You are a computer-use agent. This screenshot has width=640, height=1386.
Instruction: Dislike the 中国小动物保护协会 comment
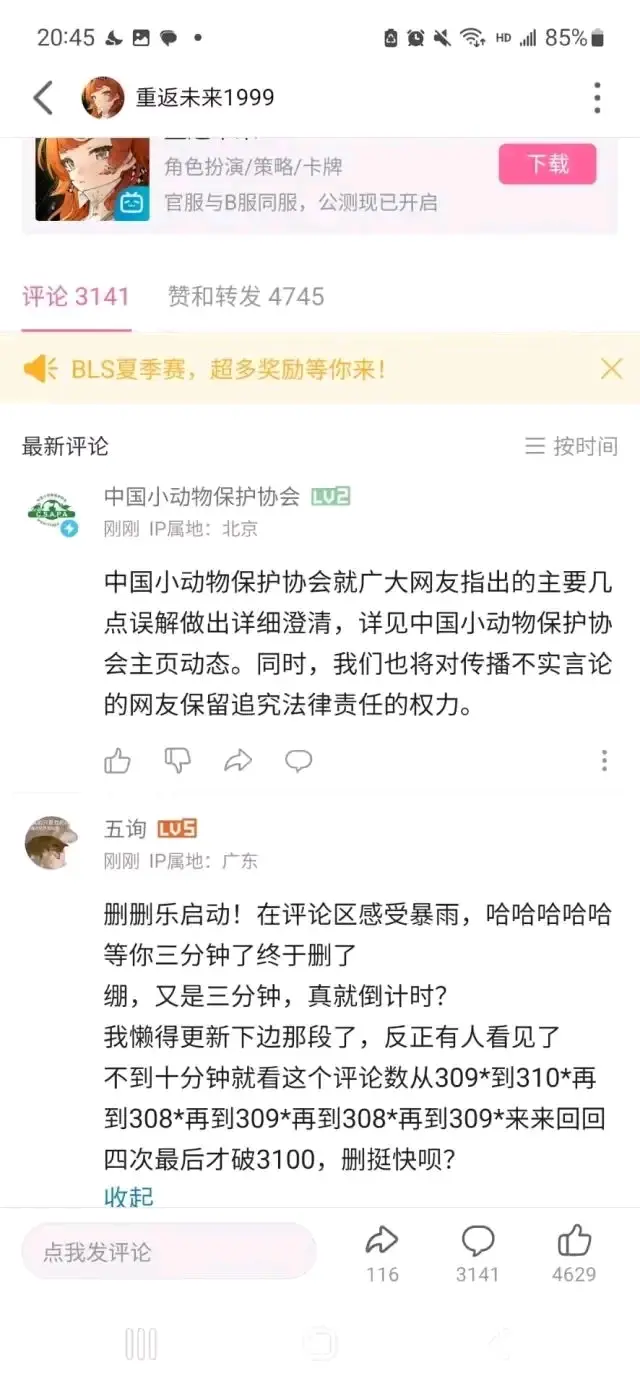coord(178,761)
